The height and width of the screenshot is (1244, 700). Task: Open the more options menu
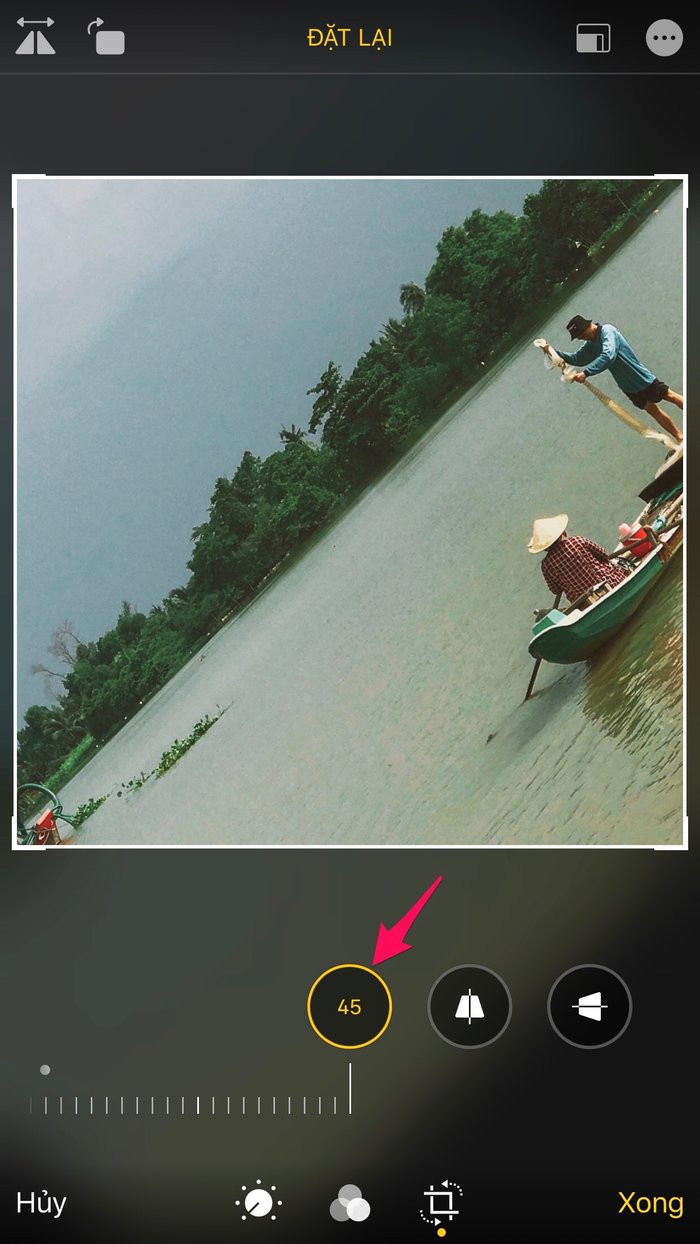pyautogui.click(x=664, y=39)
